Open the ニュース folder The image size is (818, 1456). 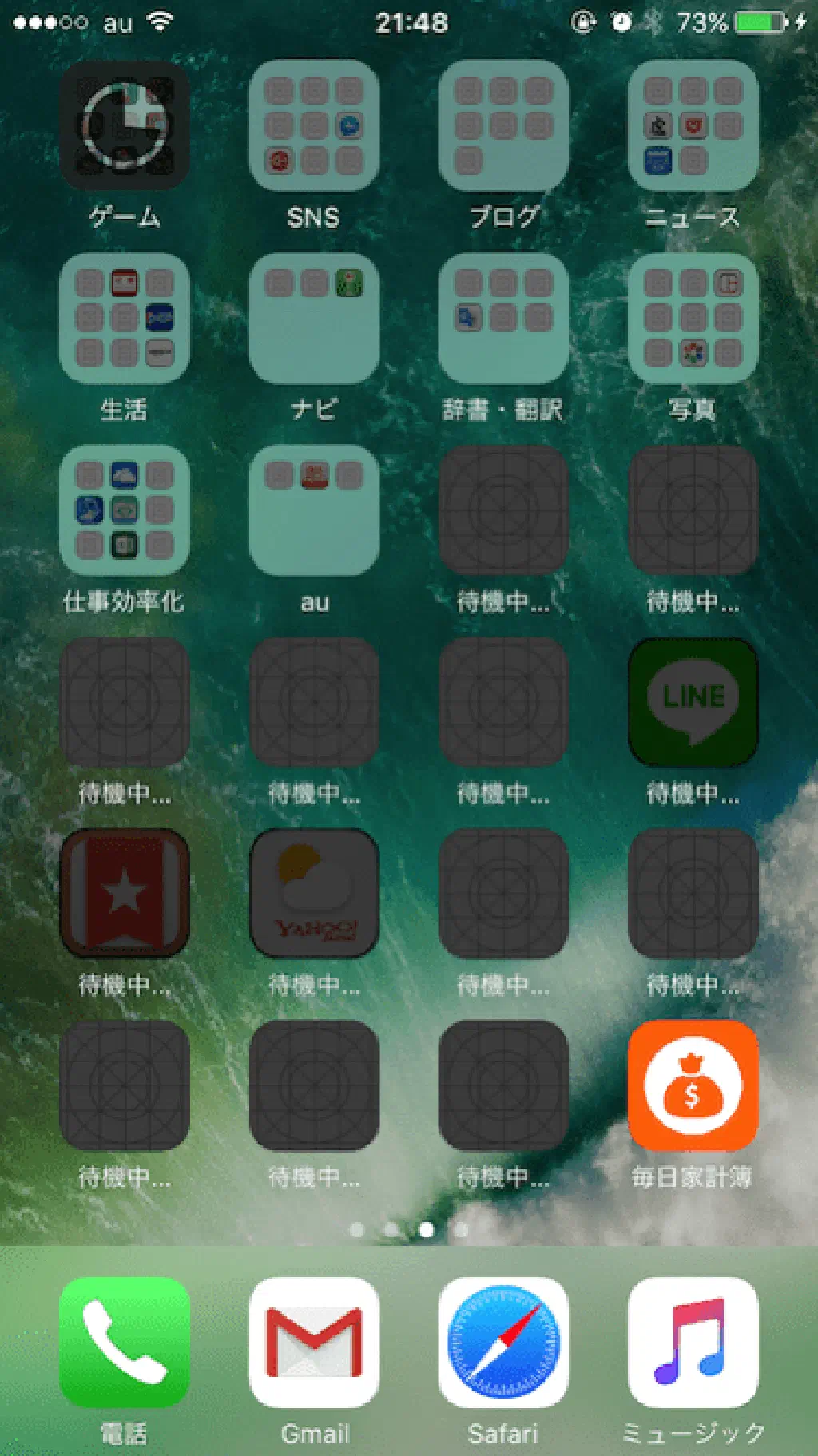(693, 126)
